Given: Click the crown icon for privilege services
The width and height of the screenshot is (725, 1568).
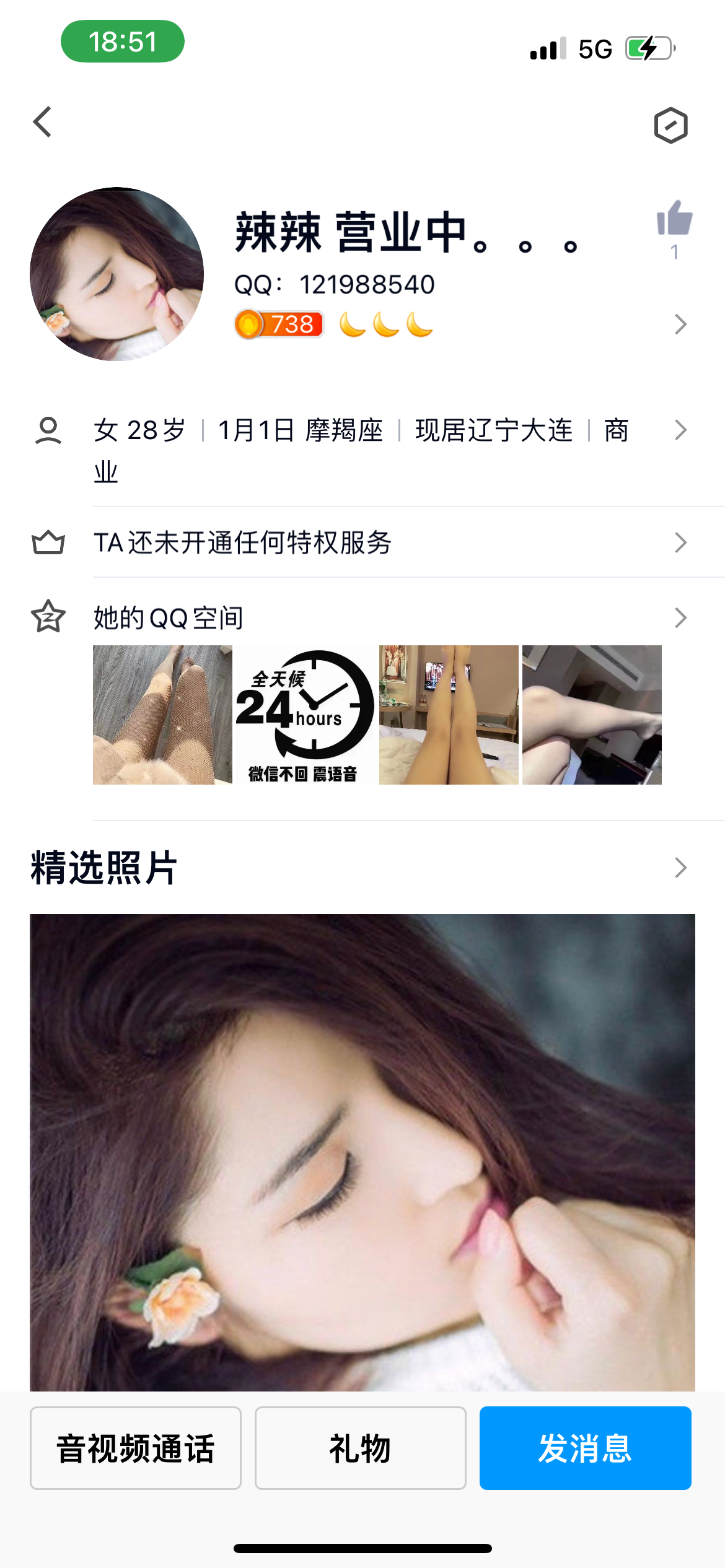Looking at the screenshot, I should click(x=50, y=540).
